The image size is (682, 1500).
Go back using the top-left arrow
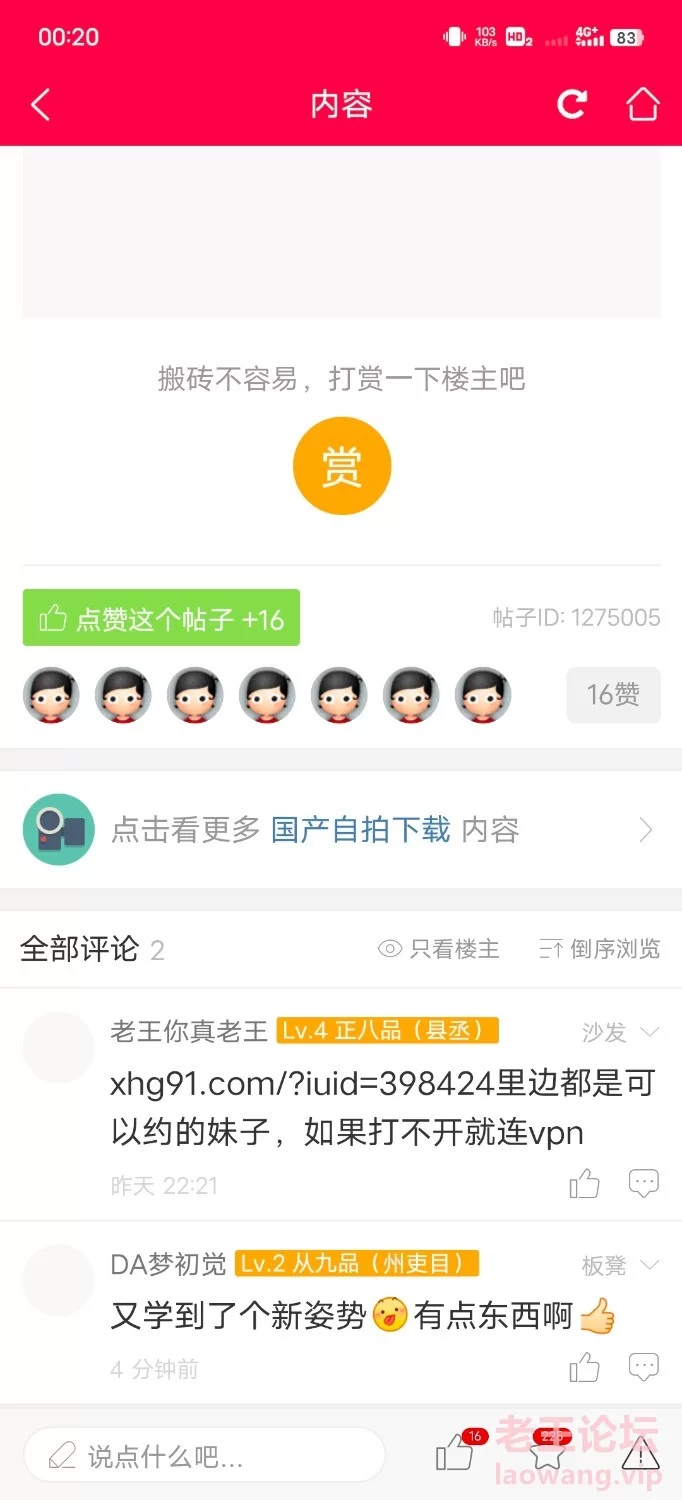pyautogui.click(x=40, y=104)
